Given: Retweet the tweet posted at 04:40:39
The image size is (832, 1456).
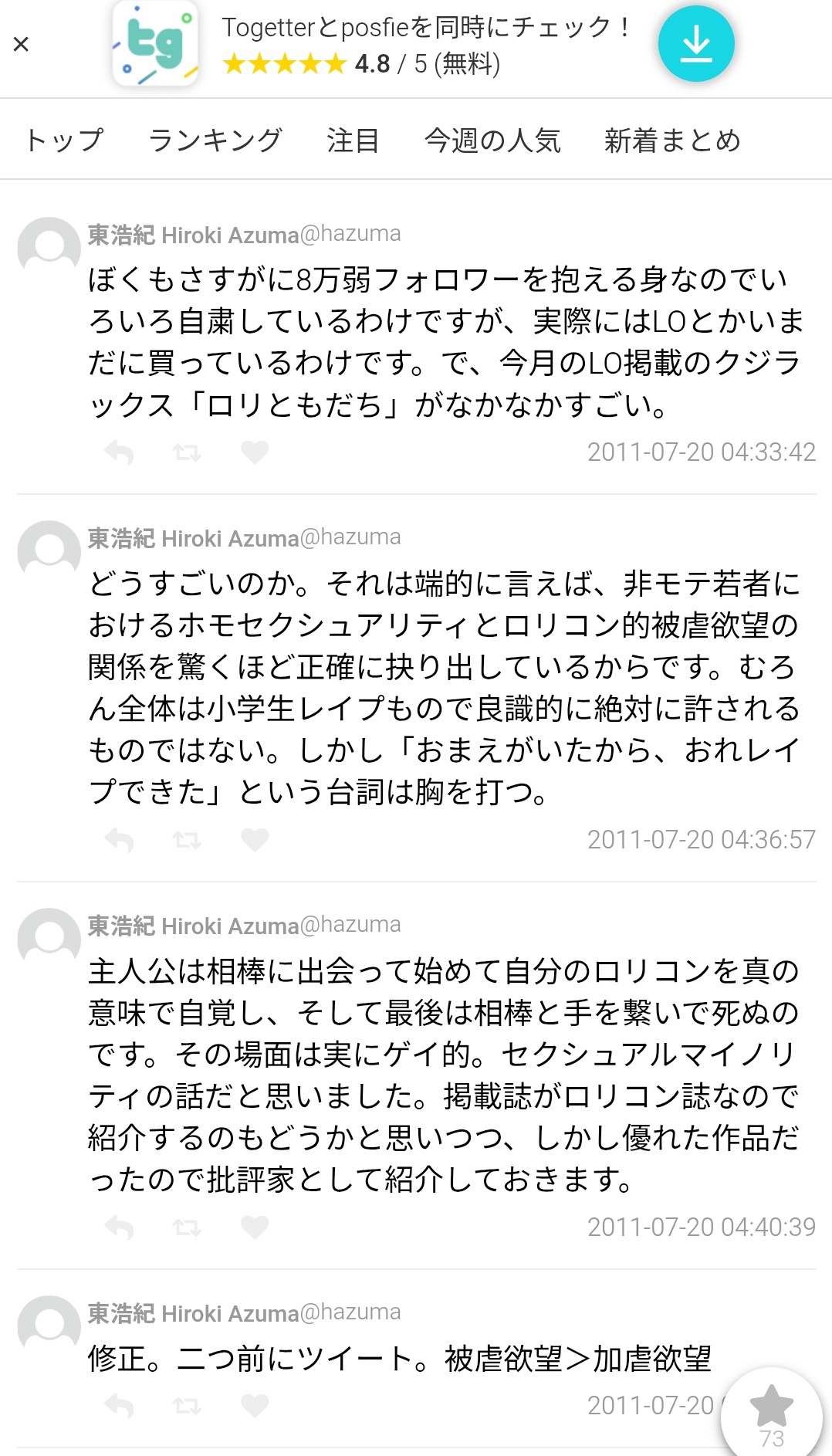Looking at the screenshot, I should click(x=187, y=1227).
